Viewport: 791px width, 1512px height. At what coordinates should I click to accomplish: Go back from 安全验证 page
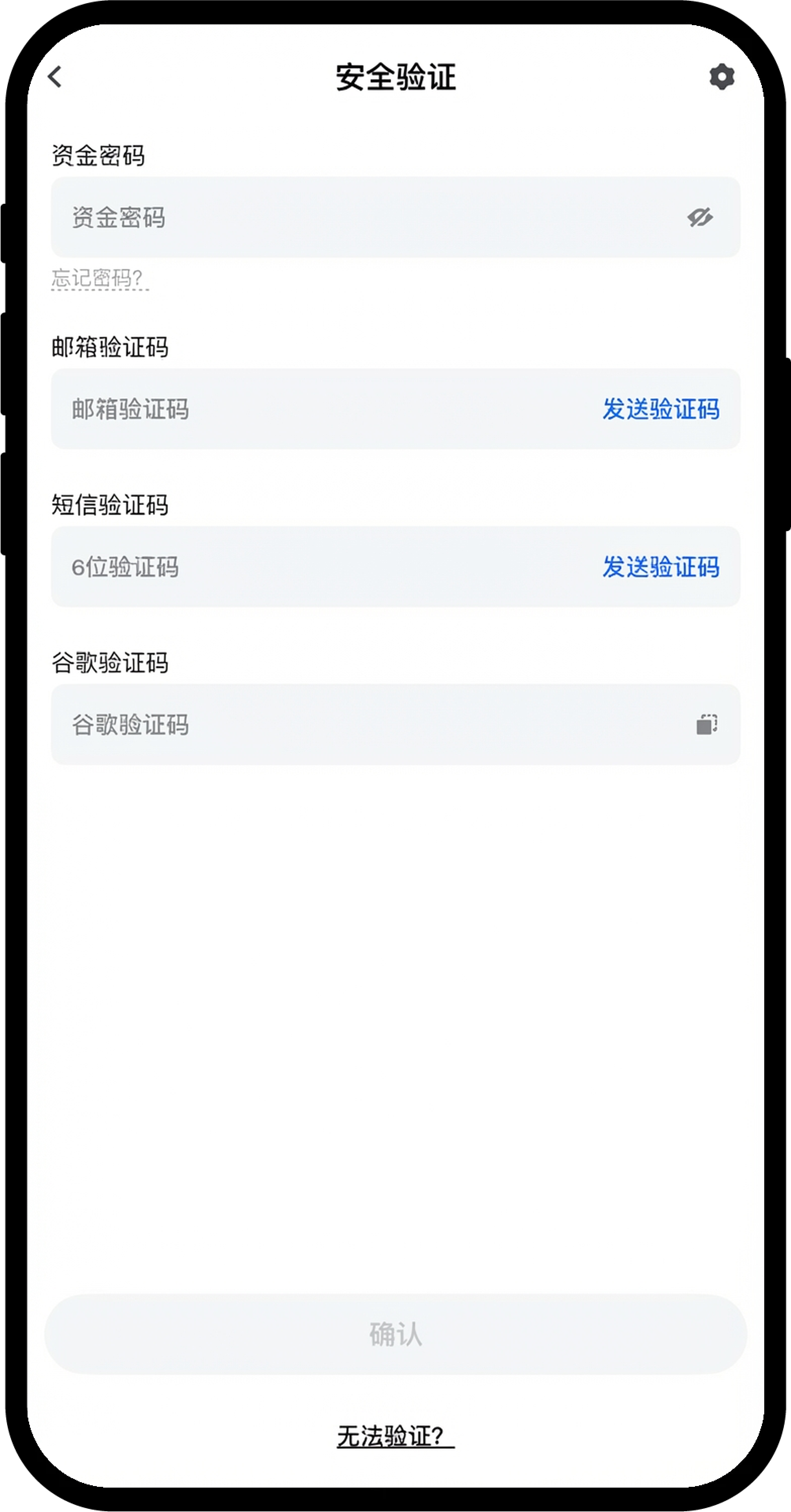pos(55,77)
